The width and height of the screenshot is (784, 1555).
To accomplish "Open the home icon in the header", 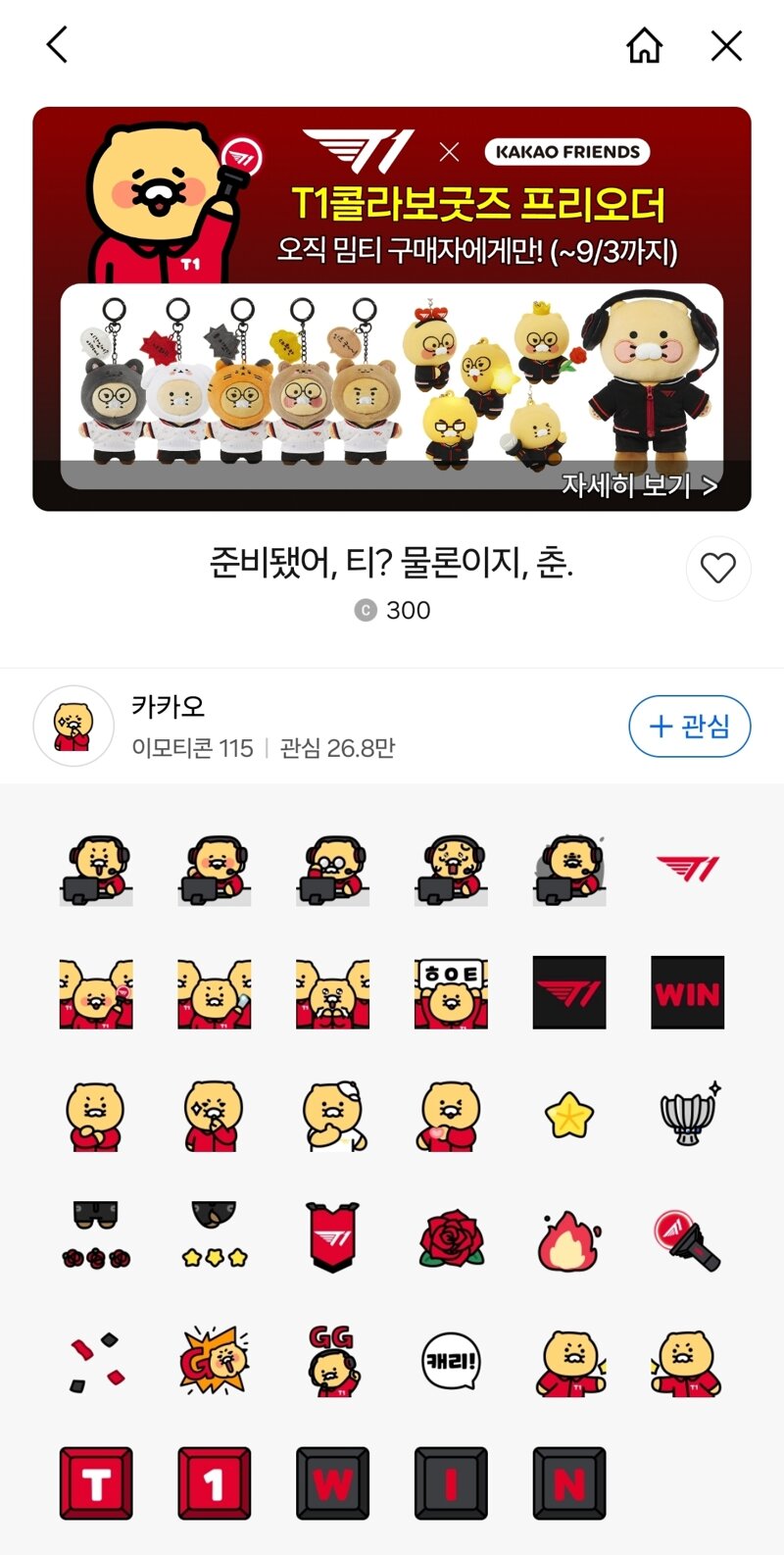I will 644,45.
